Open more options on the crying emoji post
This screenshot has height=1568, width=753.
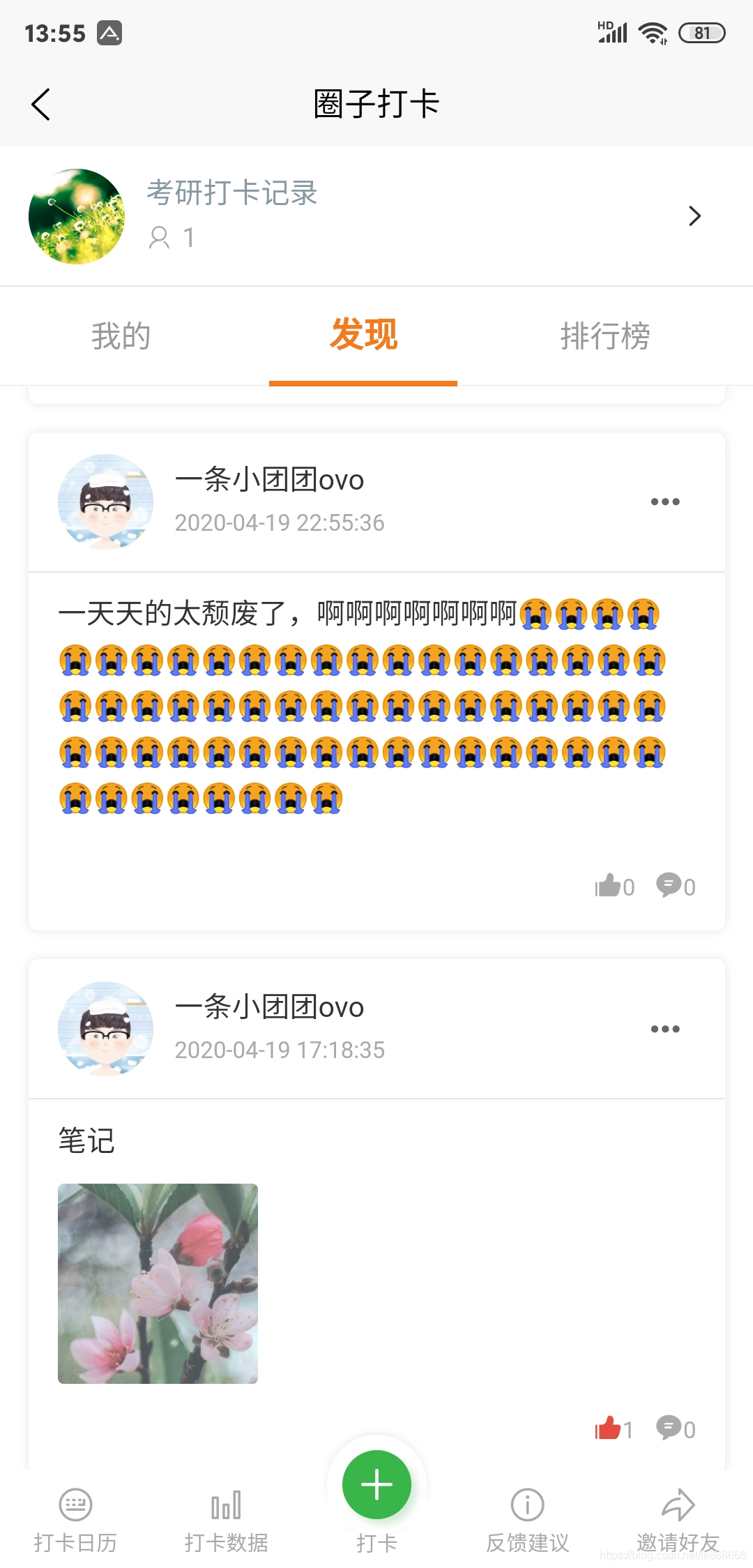665,501
